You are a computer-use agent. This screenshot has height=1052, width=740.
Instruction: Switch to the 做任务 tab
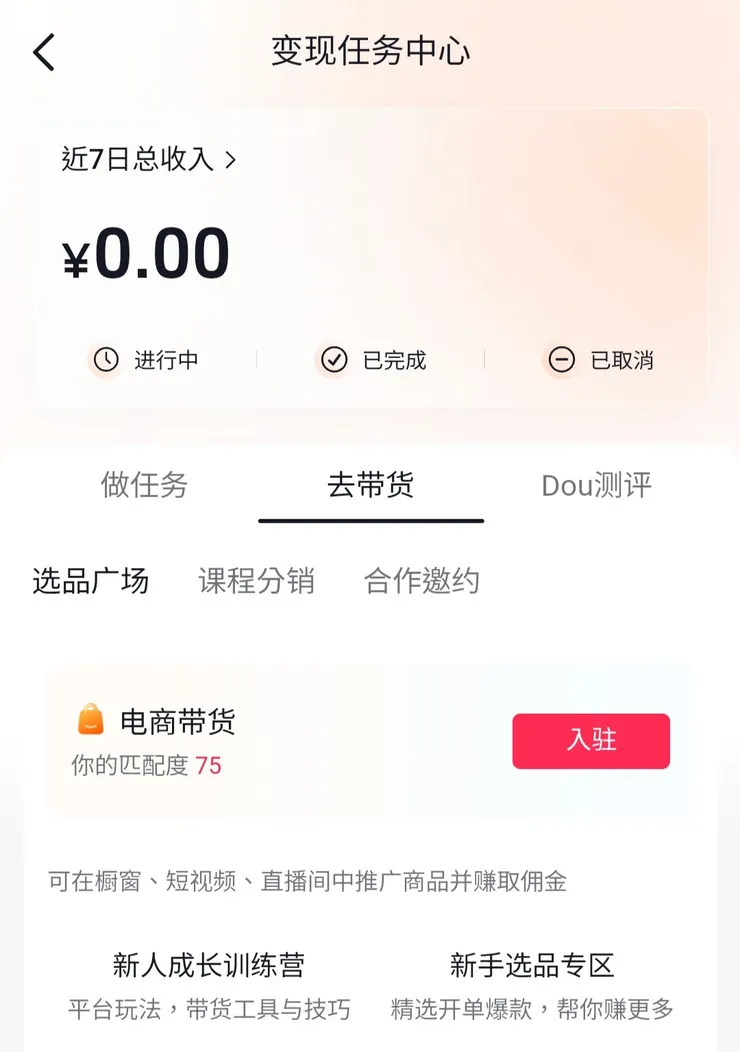point(144,486)
